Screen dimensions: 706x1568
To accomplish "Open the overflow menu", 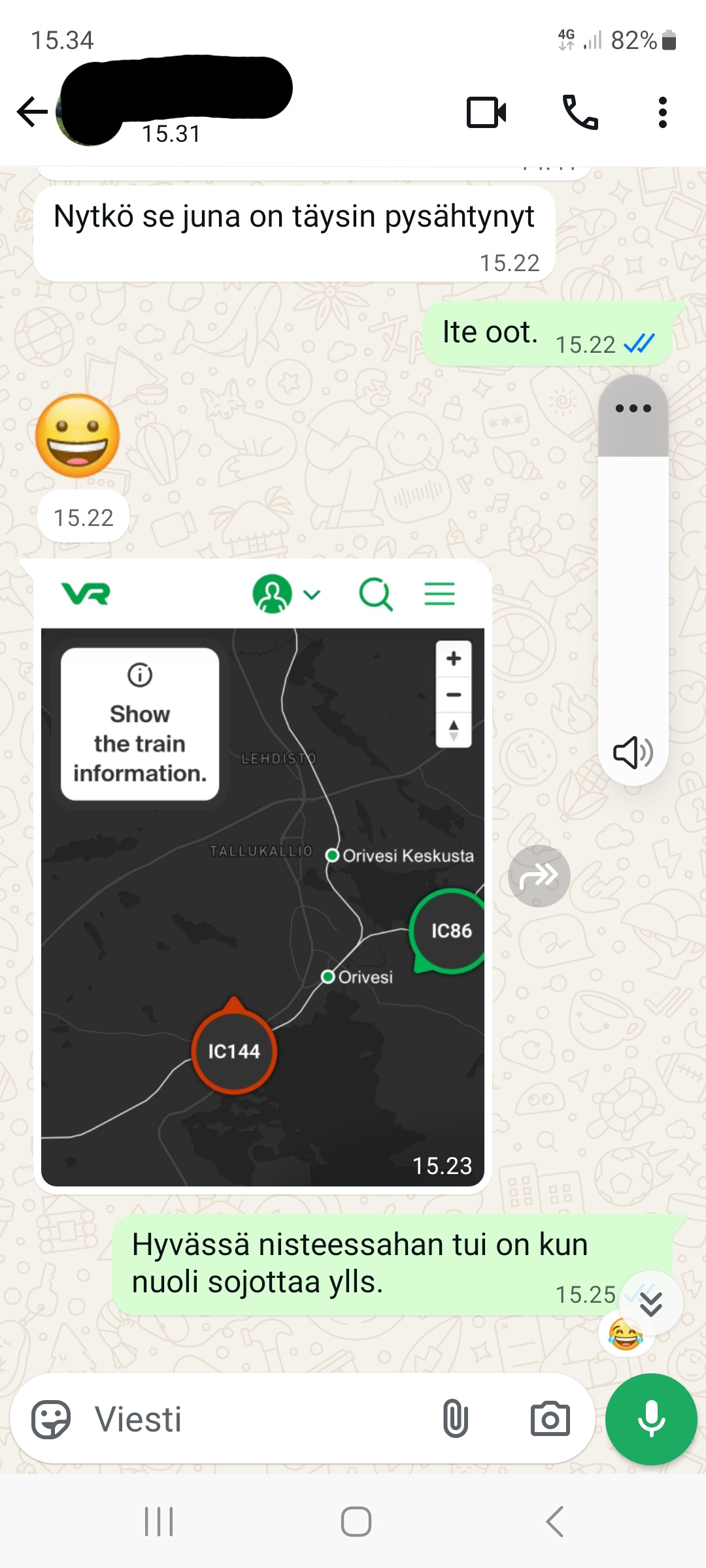I will click(x=662, y=112).
